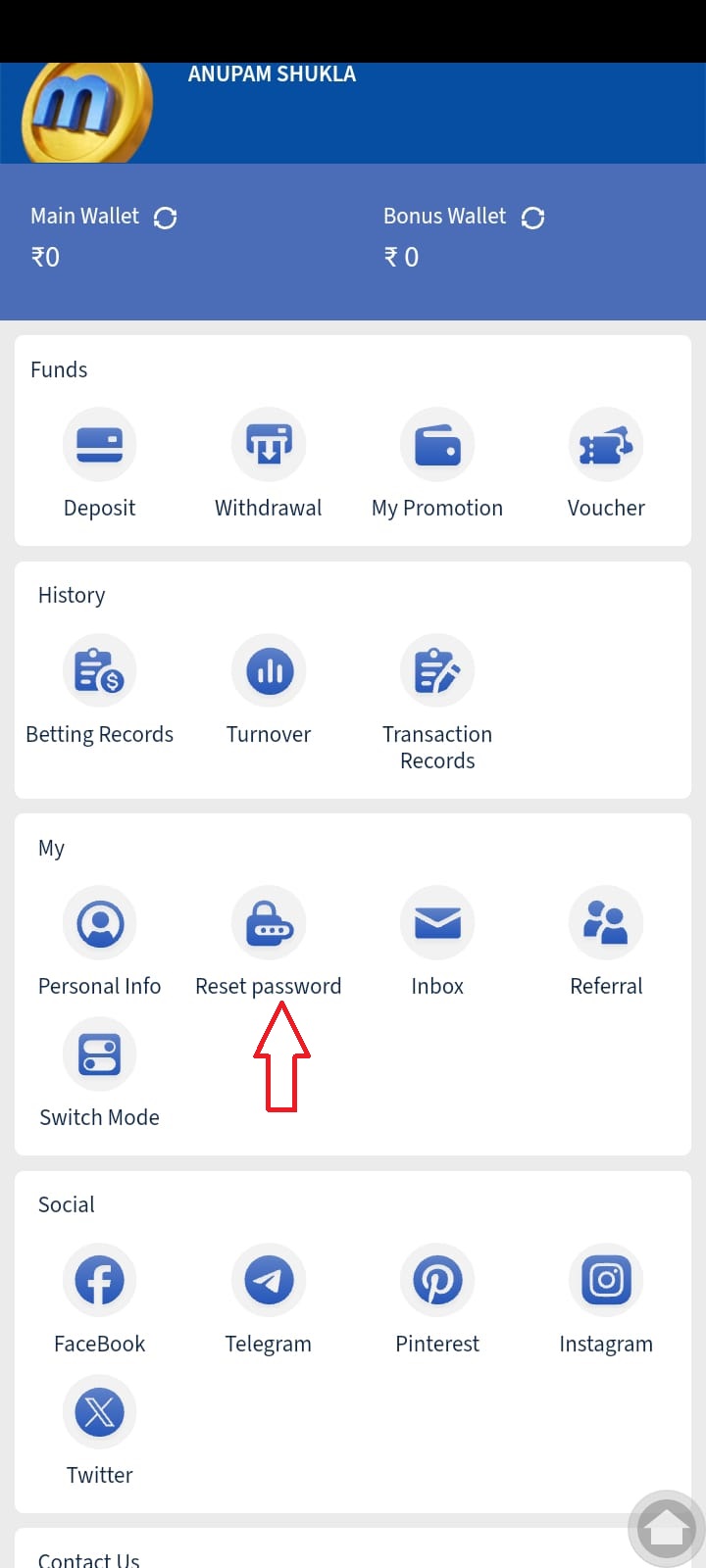Open the Referral page
Image resolution: width=706 pixels, height=1568 pixels.
pyautogui.click(x=606, y=923)
